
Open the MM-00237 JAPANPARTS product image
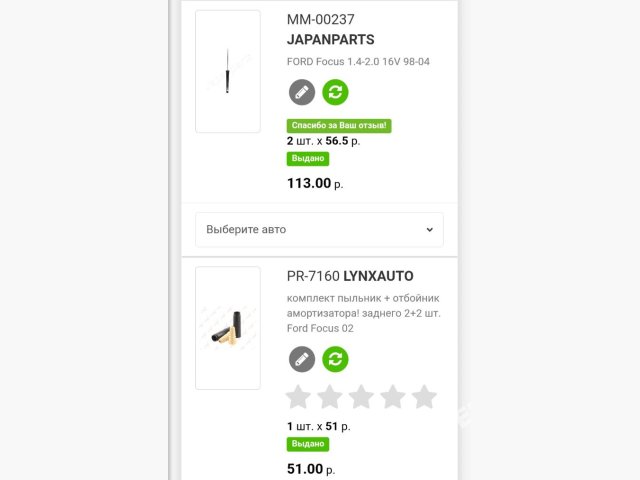[228, 72]
